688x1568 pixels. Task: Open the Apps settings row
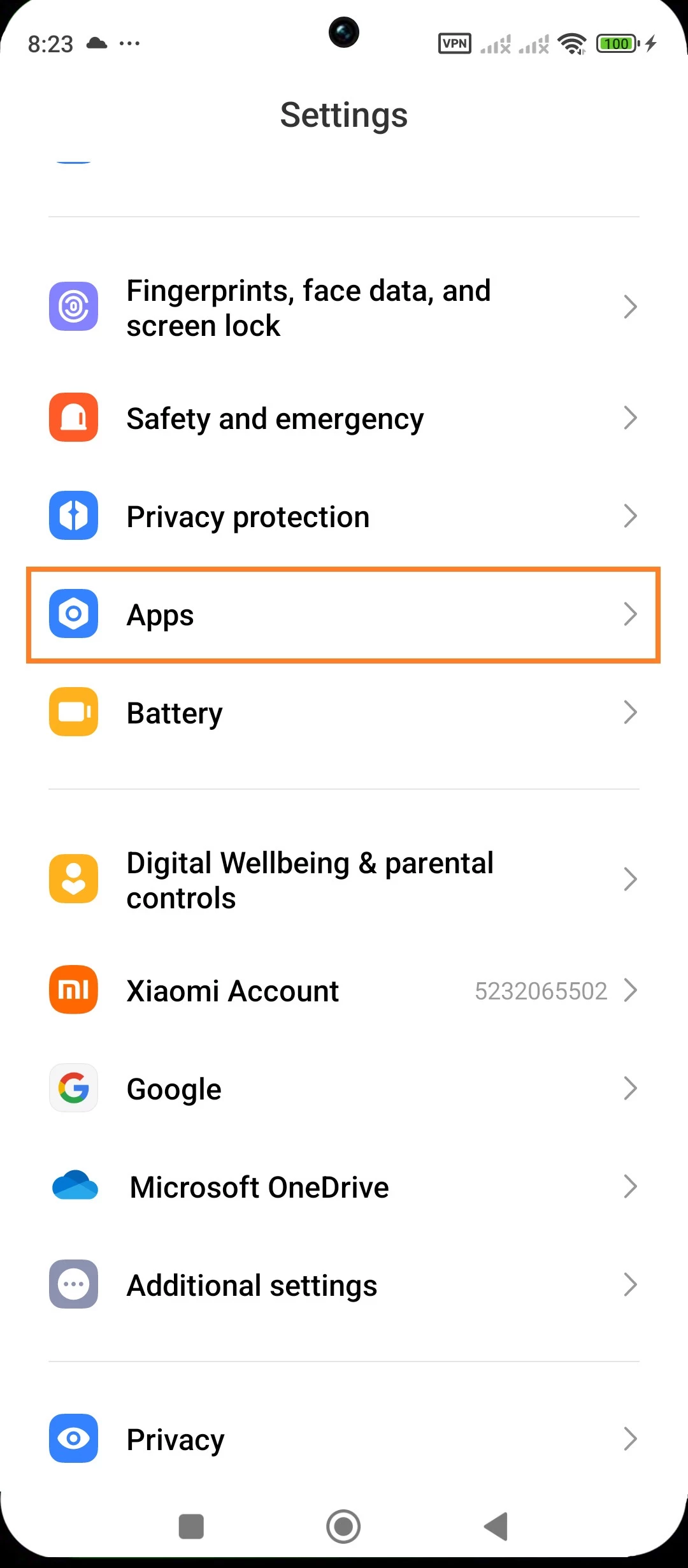[x=343, y=614]
